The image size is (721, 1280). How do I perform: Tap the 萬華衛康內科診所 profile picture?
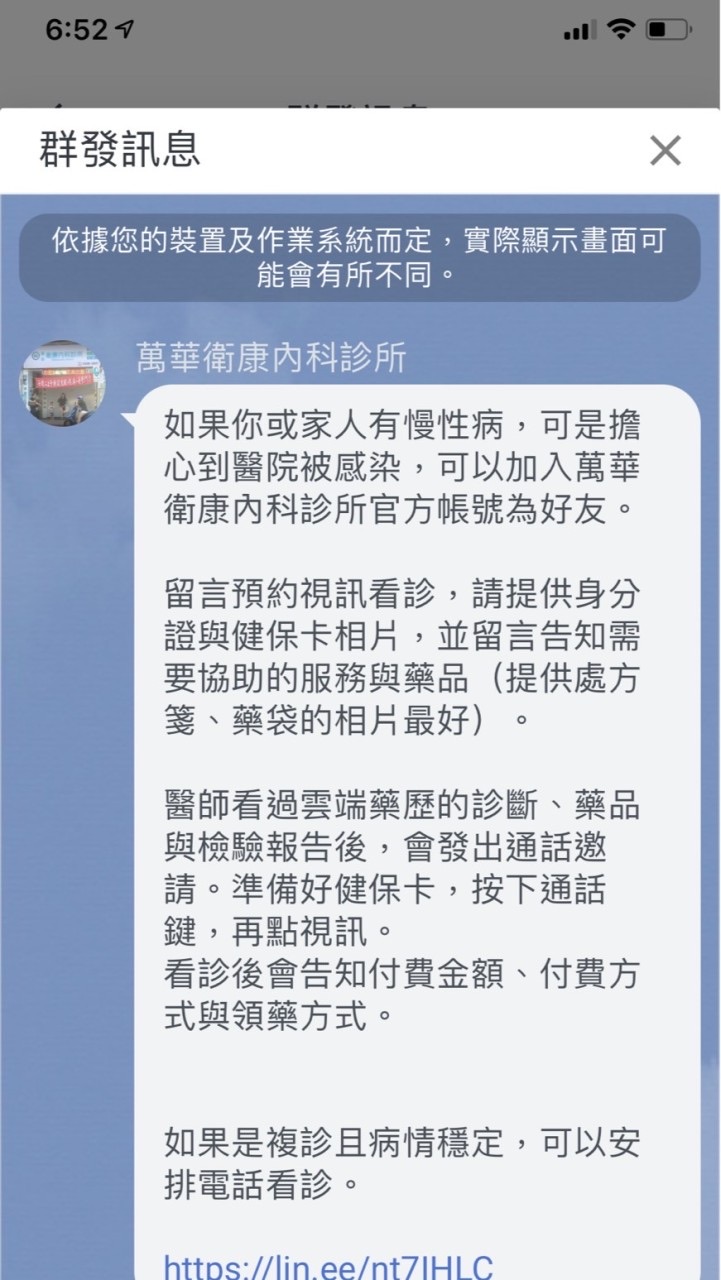click(x=61, y=383)
